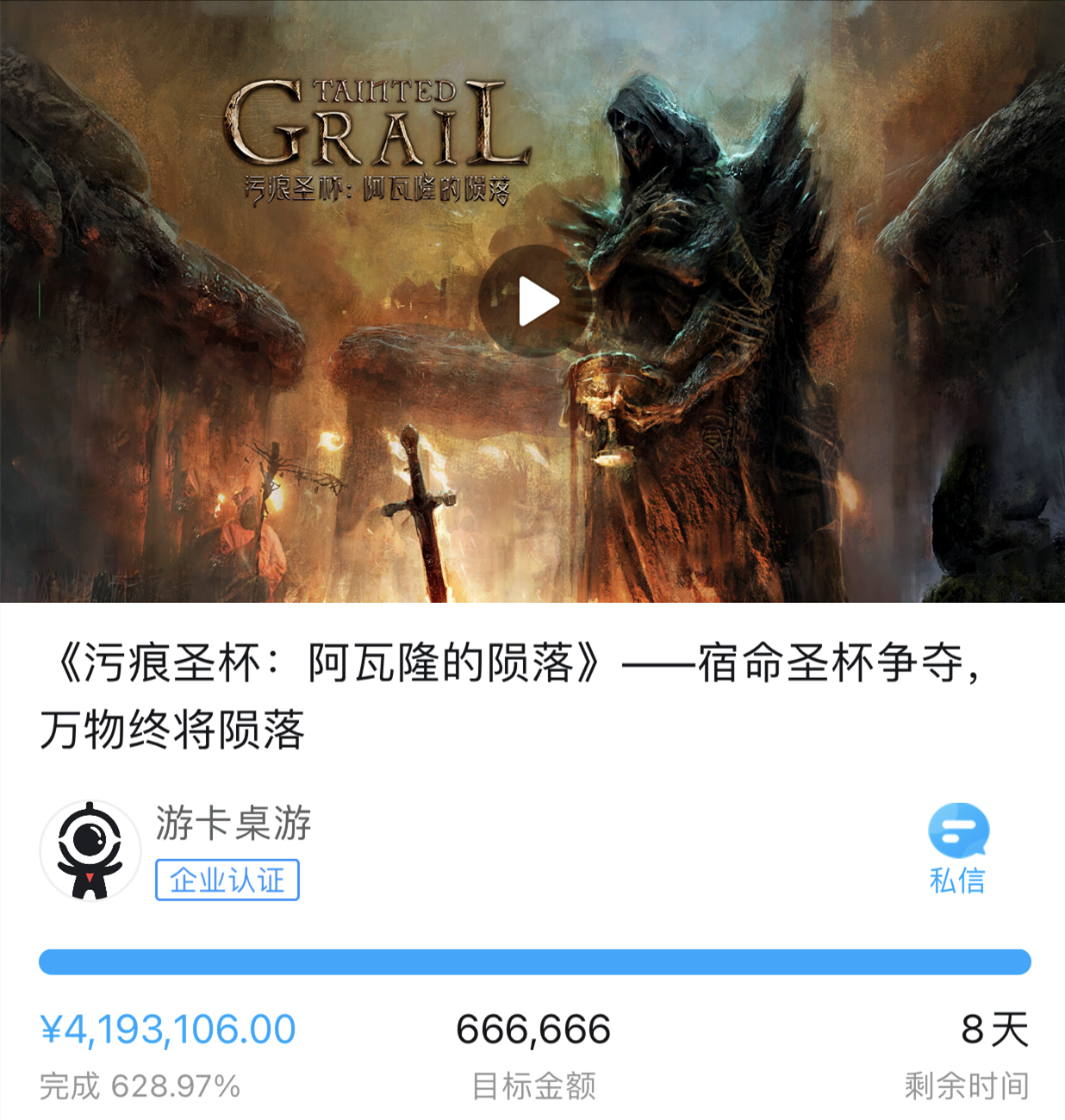Viewport: 1065px width, 1120px height.
Task: Open 游卡桌游 creator profile
Action: [233, 823]
